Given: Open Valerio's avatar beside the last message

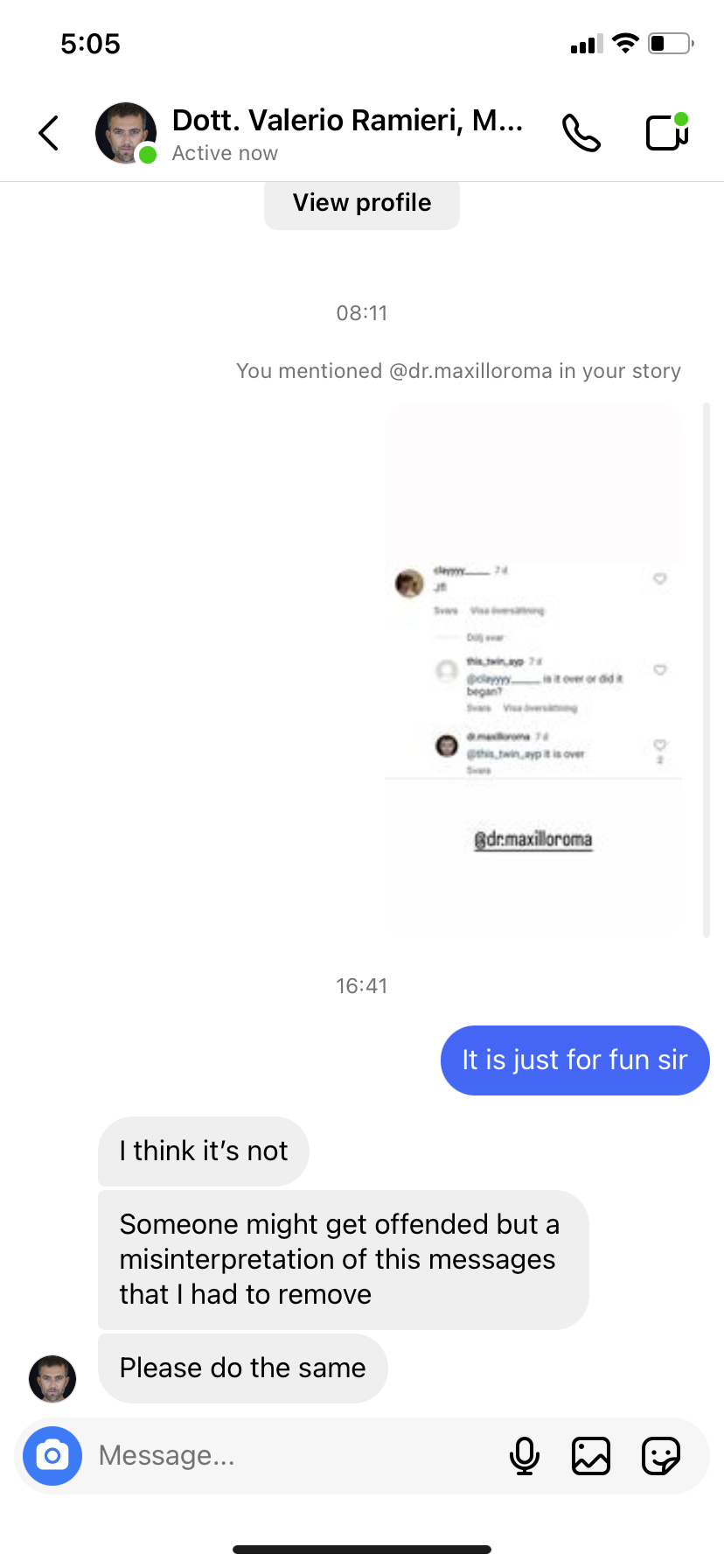Looking at the screenshot, I should click(52, 1379).
